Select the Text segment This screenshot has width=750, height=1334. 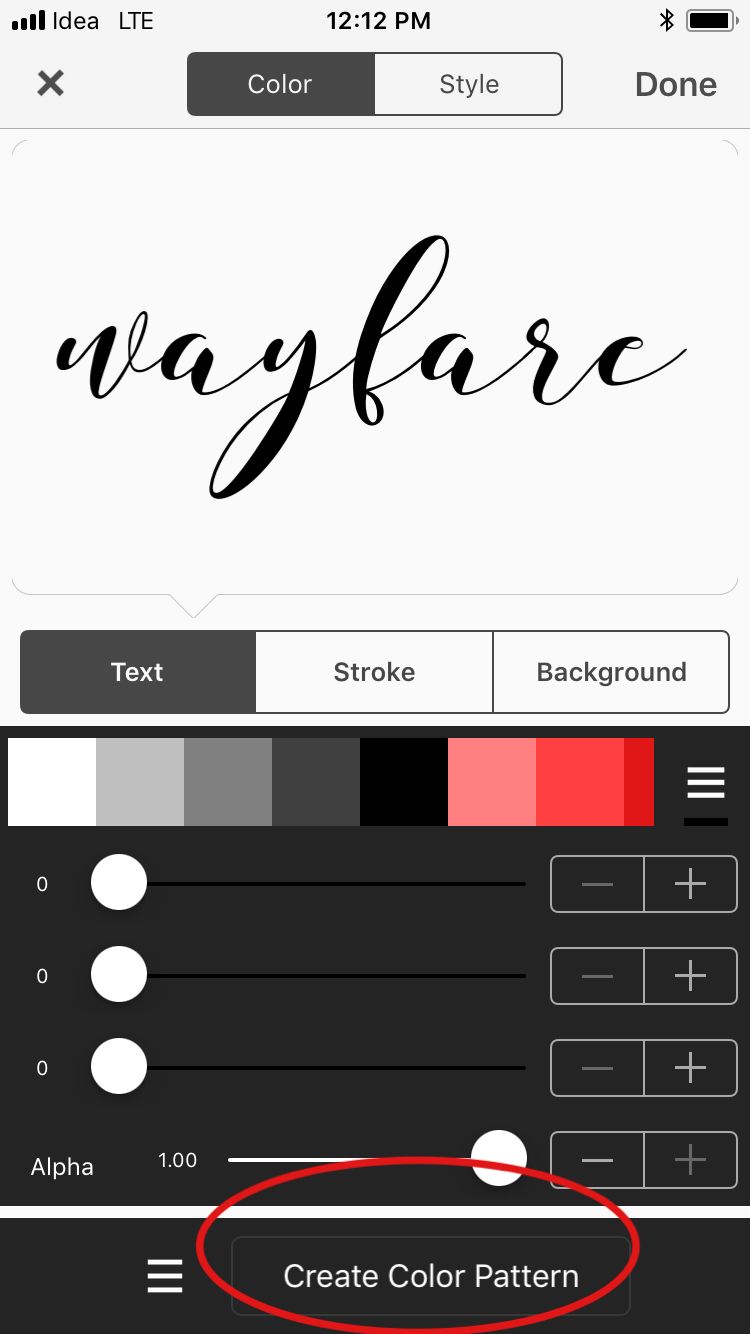[137, 672]
